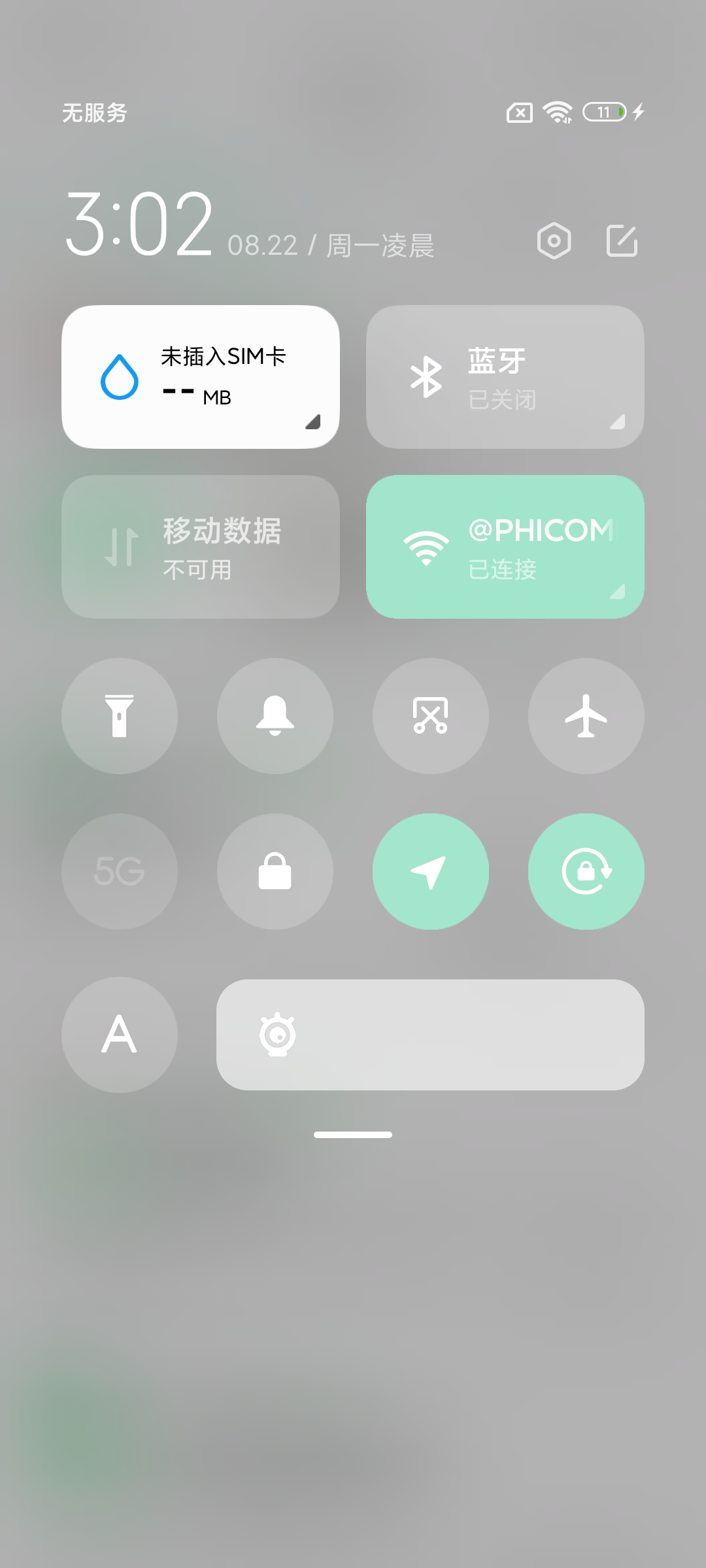Open the settings gear icon
The width and height of the screenshot is (706, 1568).
pyautogui.click(x=554, y=241)
